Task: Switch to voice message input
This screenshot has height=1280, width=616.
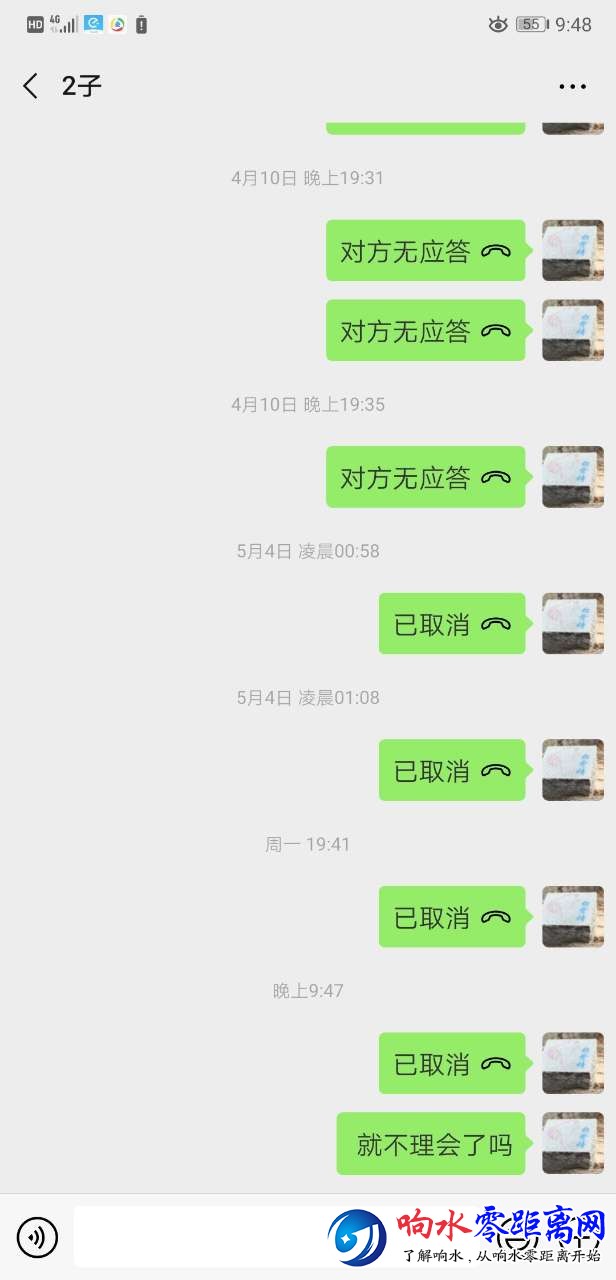Action: pyautogui.click(x=38, y=1238)
